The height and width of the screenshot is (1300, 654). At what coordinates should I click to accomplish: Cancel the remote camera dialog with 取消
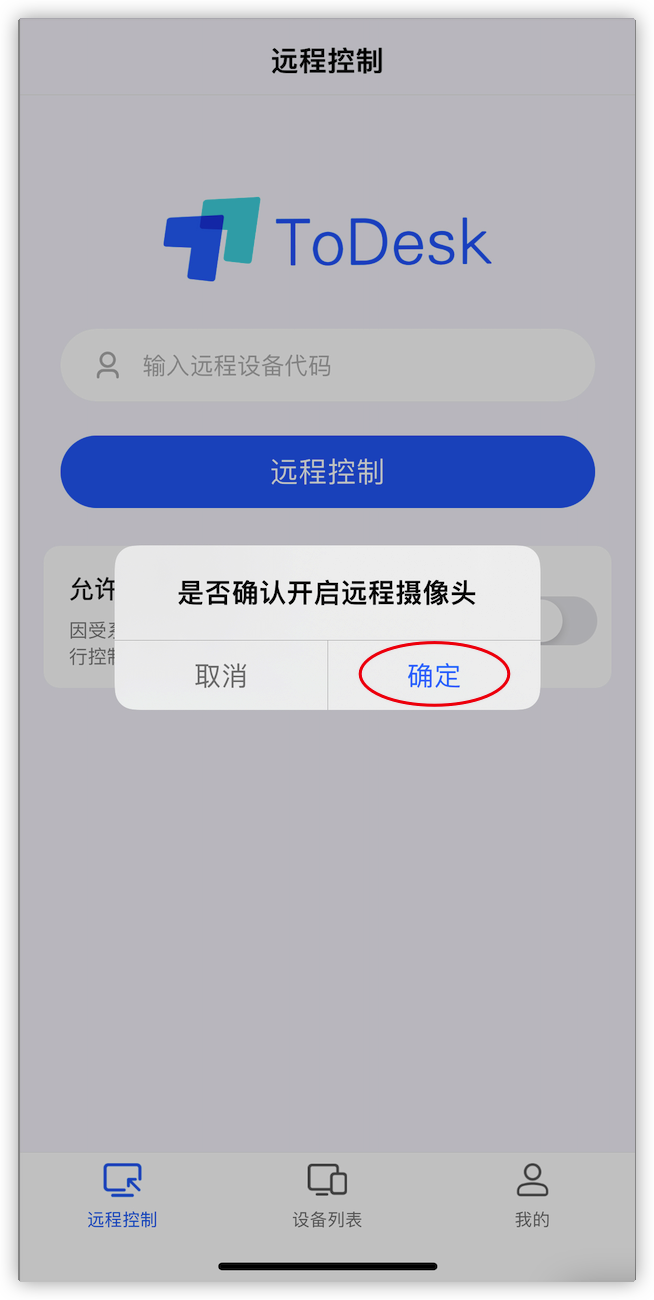click(x=221, y=675)
